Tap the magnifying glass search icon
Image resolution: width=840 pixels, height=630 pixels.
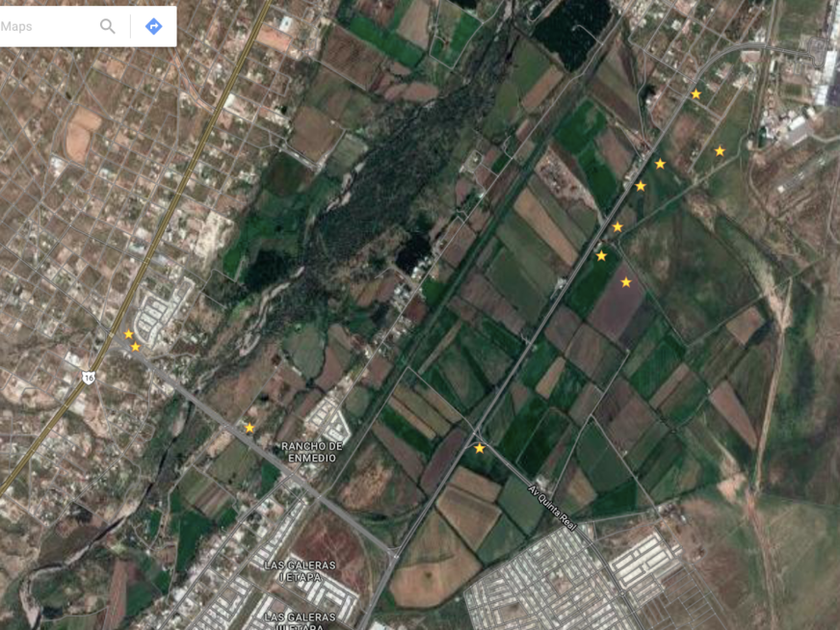pos(108,26)
